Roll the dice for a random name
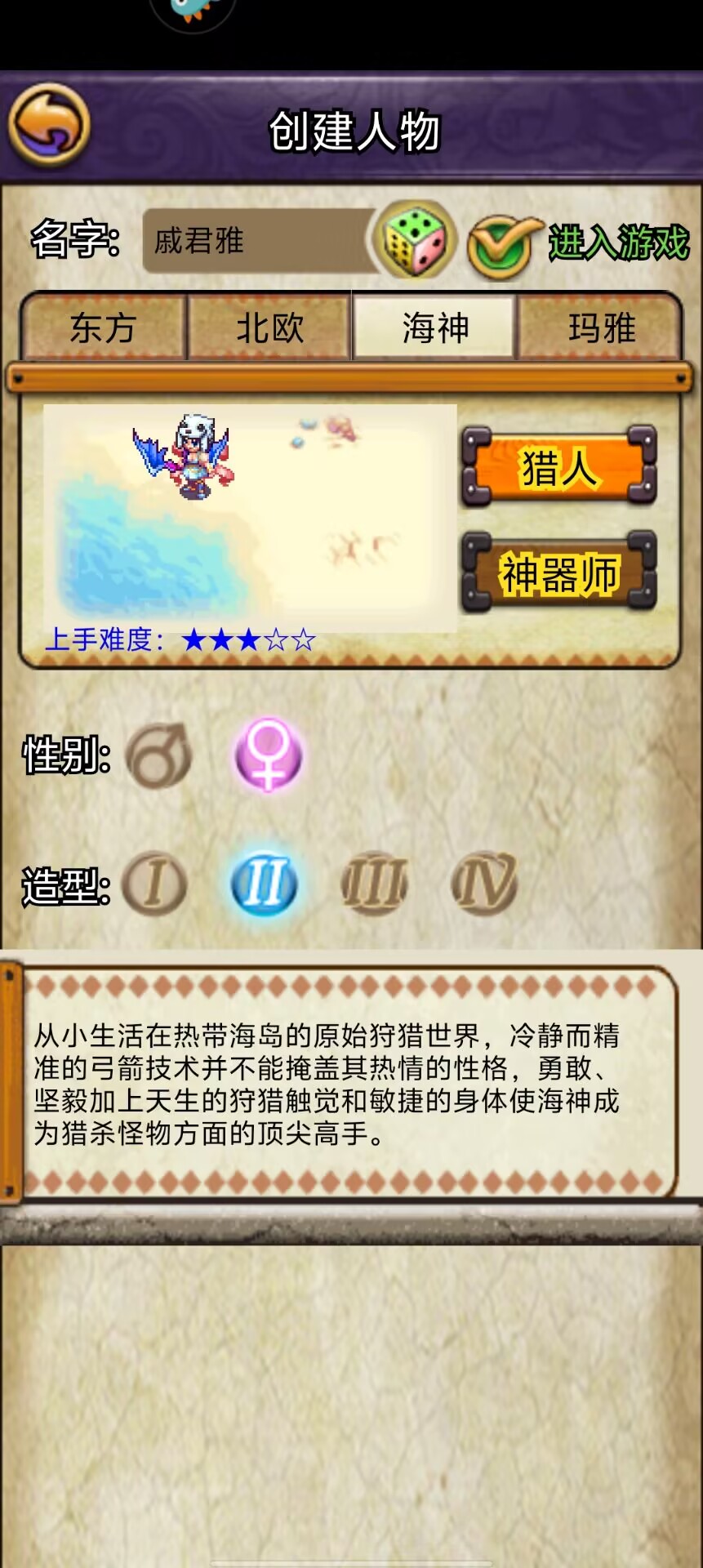The width and height of the screenshot is (703, 1568). pos(415,240)
